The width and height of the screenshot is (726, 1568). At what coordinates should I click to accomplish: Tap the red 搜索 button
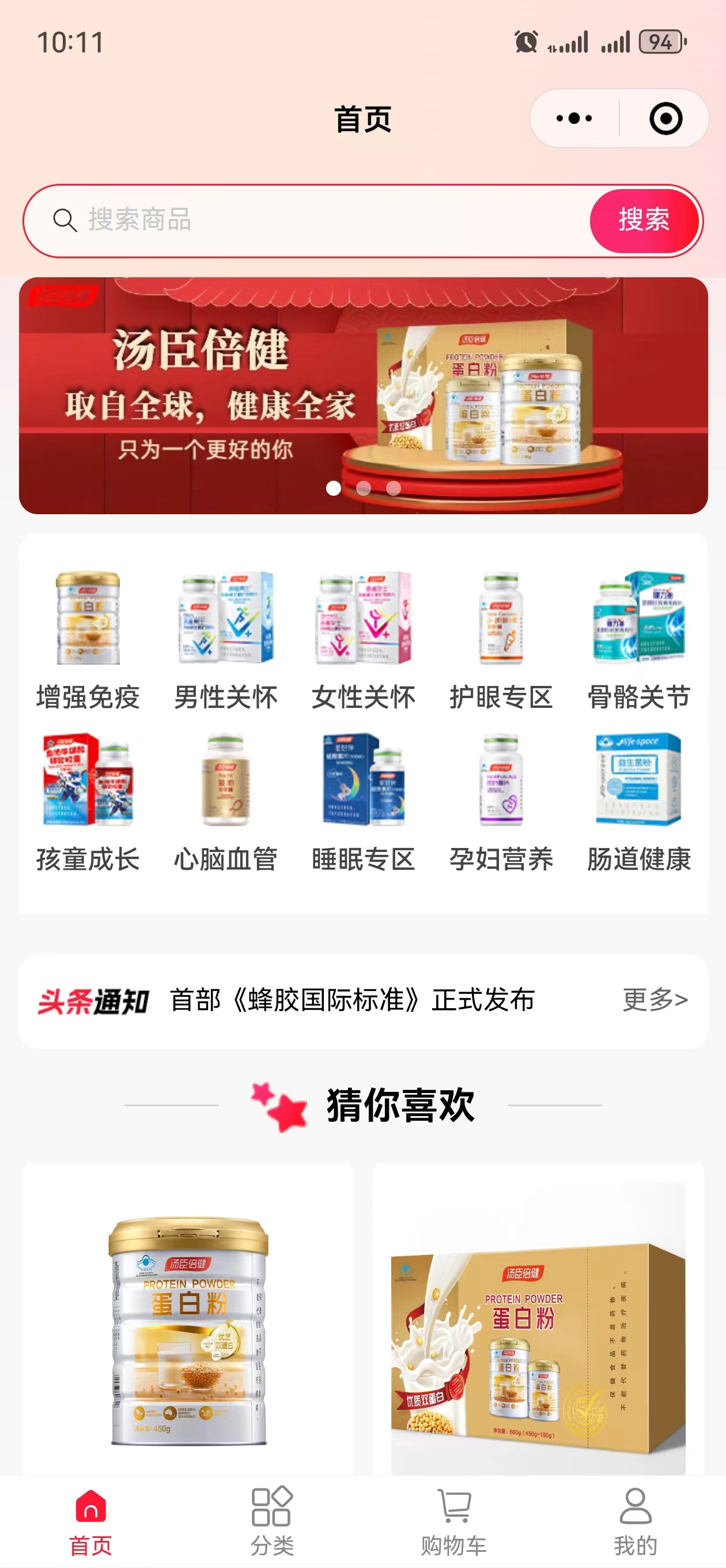click(x=644, y=220)
